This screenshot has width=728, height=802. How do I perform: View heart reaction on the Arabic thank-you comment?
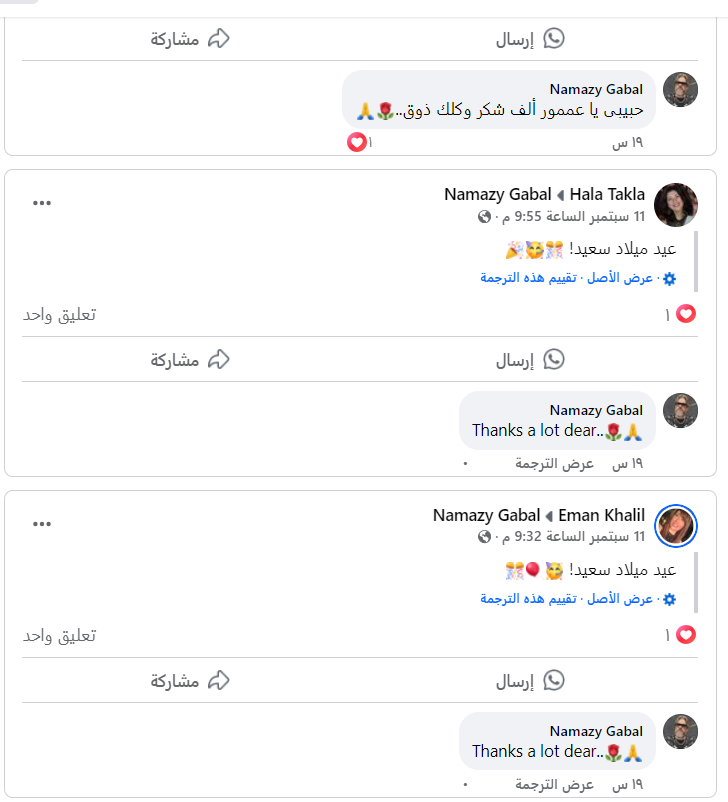357,142
